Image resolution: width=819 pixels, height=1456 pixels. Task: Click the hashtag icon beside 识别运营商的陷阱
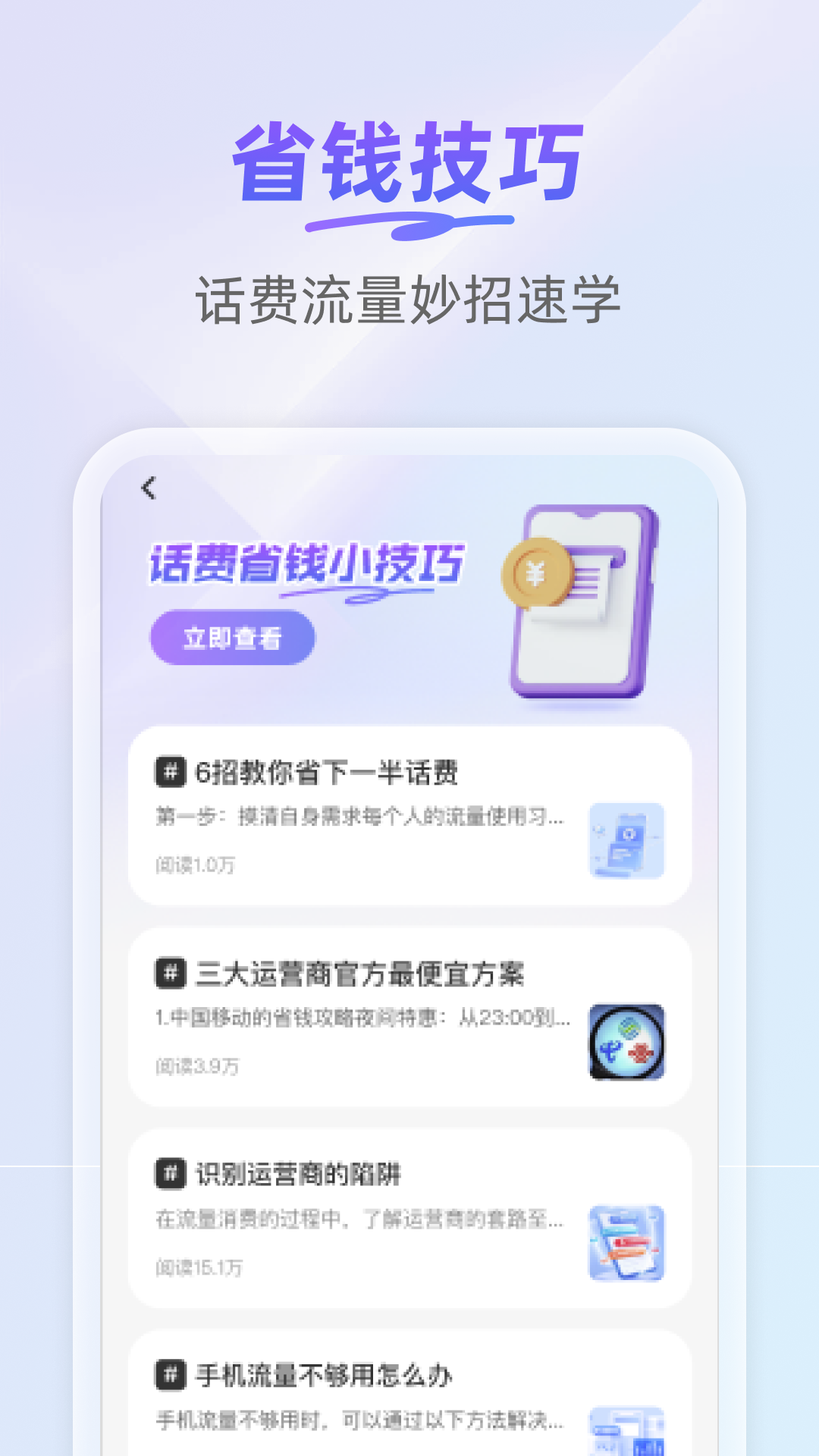(x=170, y=1172)
